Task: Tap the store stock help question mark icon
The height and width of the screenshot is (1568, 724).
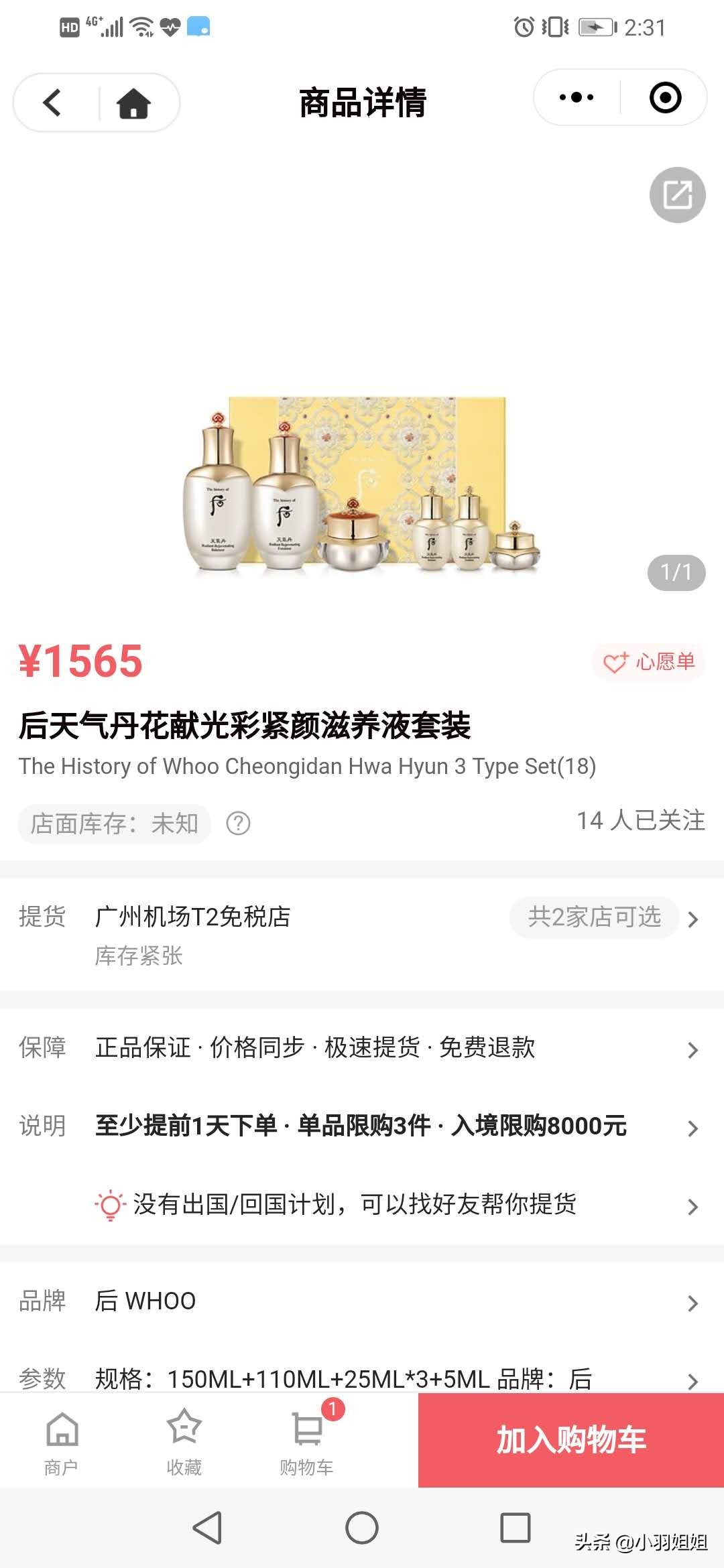Action: click(239, 823)
